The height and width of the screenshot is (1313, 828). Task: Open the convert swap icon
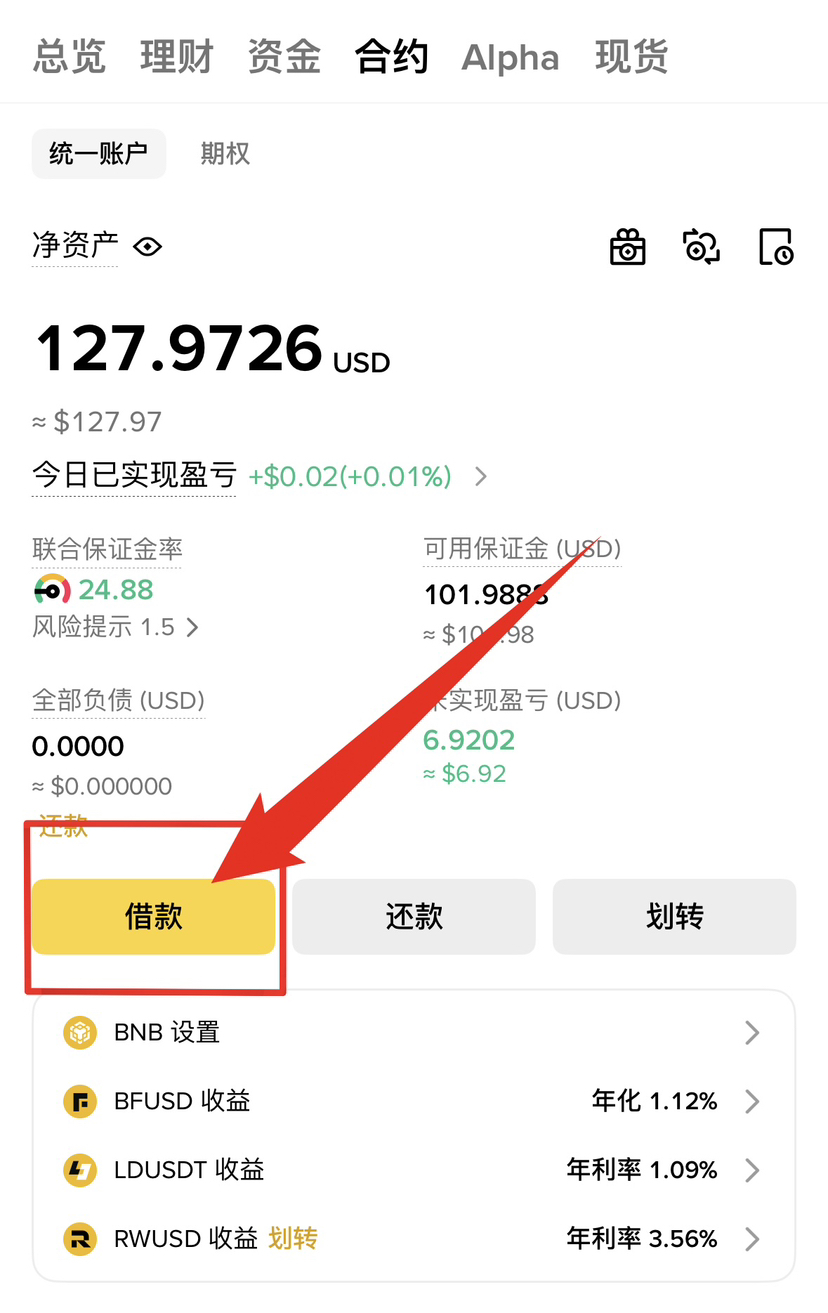pyautogui.click(x=701, y=246)
